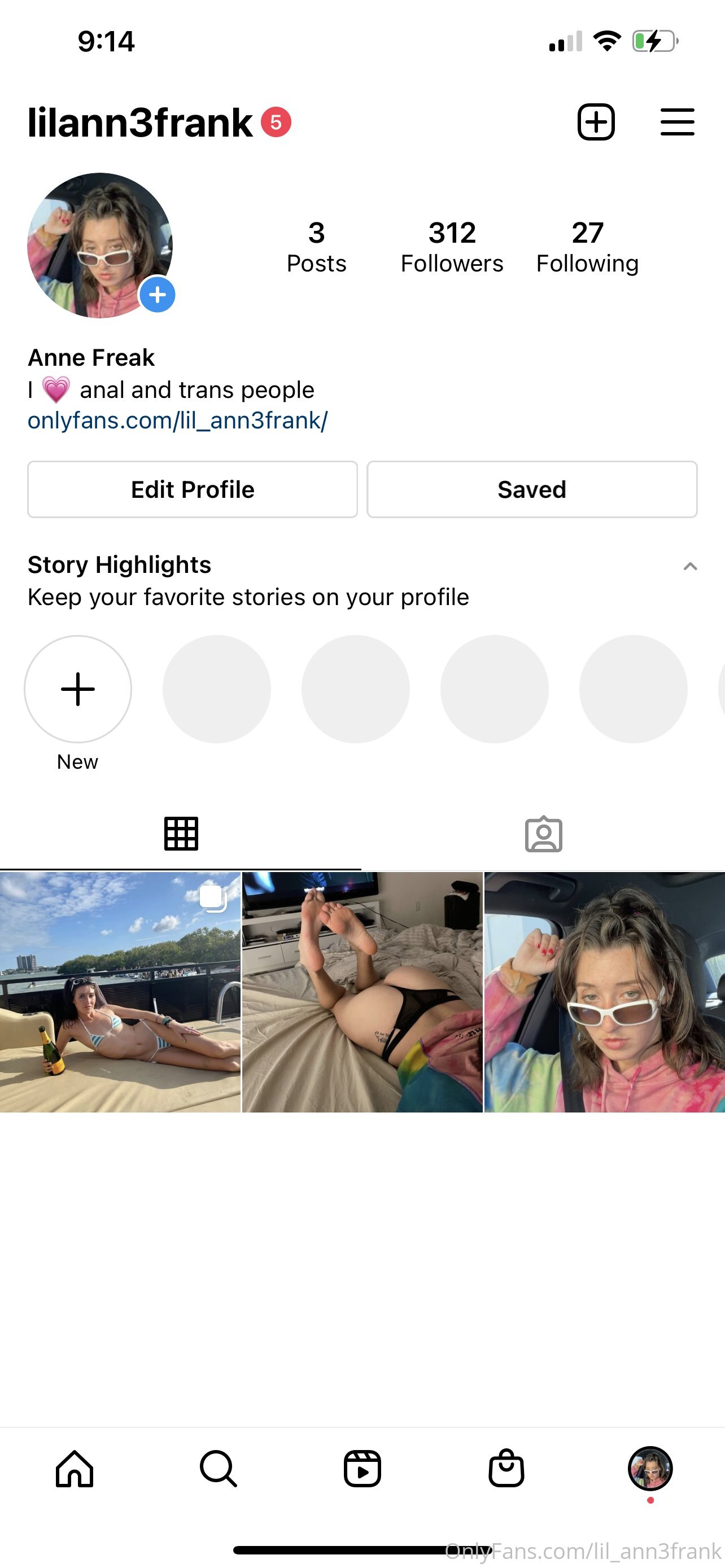The width and height of the screenshot is (725, 1568).
Task: Open the hamburger menu
Action: 678,122
